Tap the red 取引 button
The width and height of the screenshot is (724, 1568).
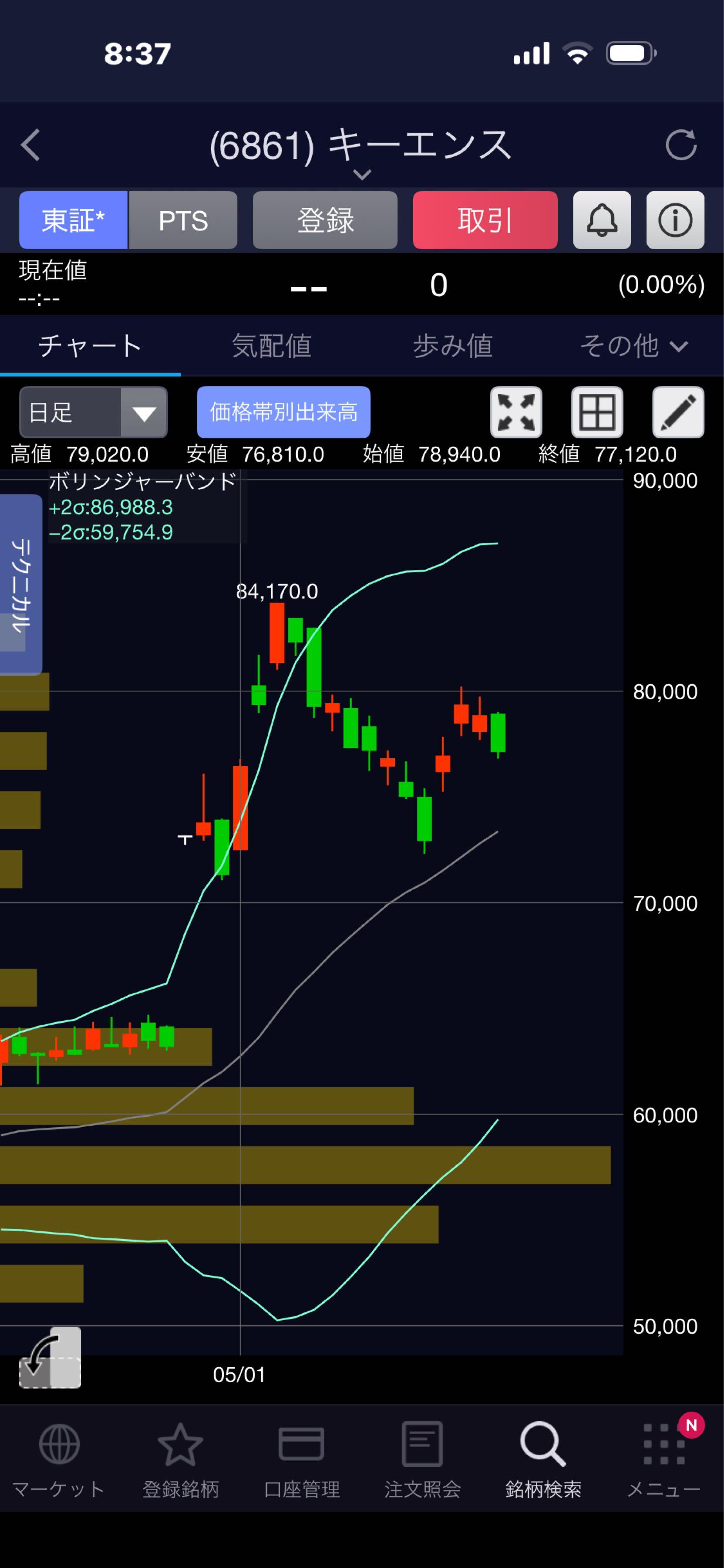pos(485,220)
